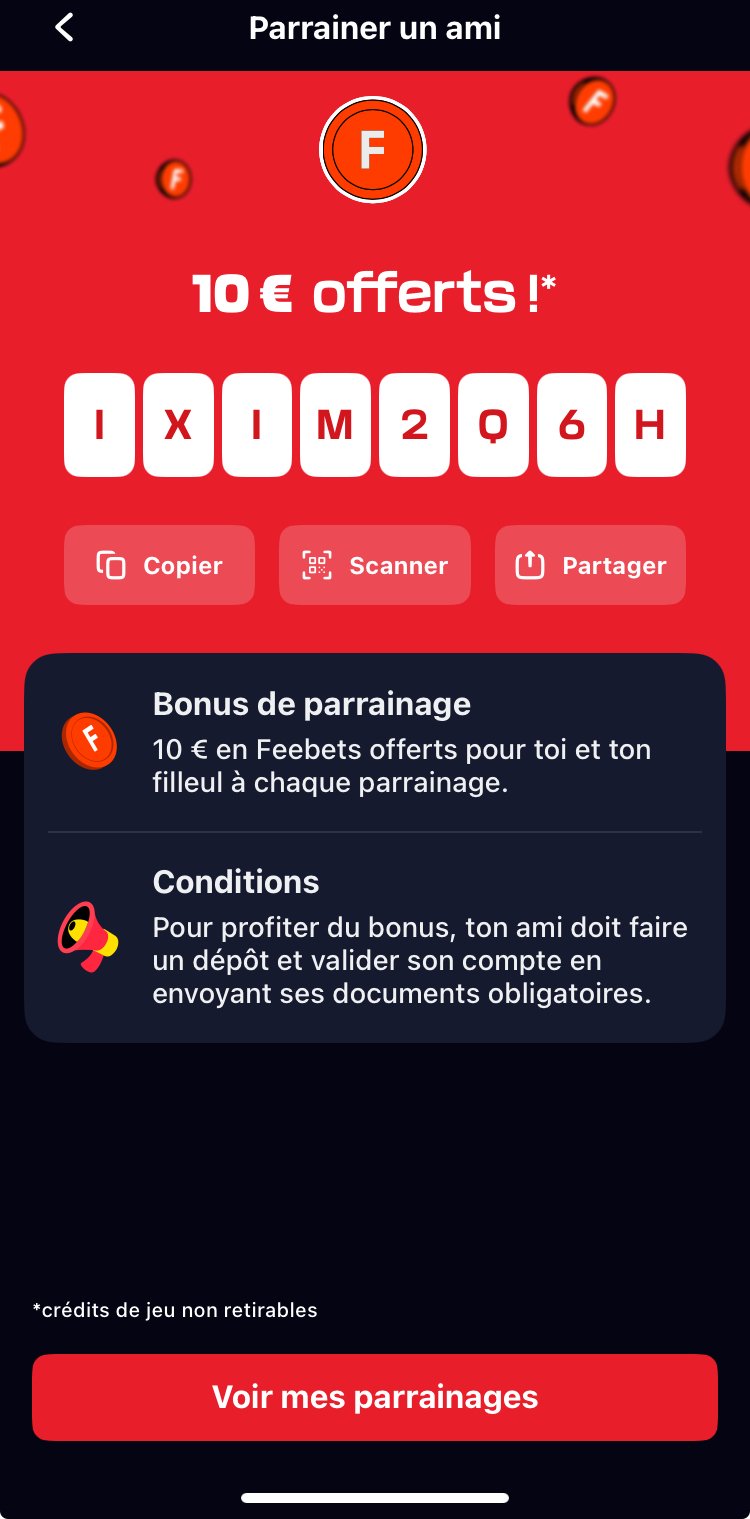This screenshot has height=1519, width=750.
Task: Go back from Parrainer un ami
Action: pyautogui.click(x=65, y=28)
